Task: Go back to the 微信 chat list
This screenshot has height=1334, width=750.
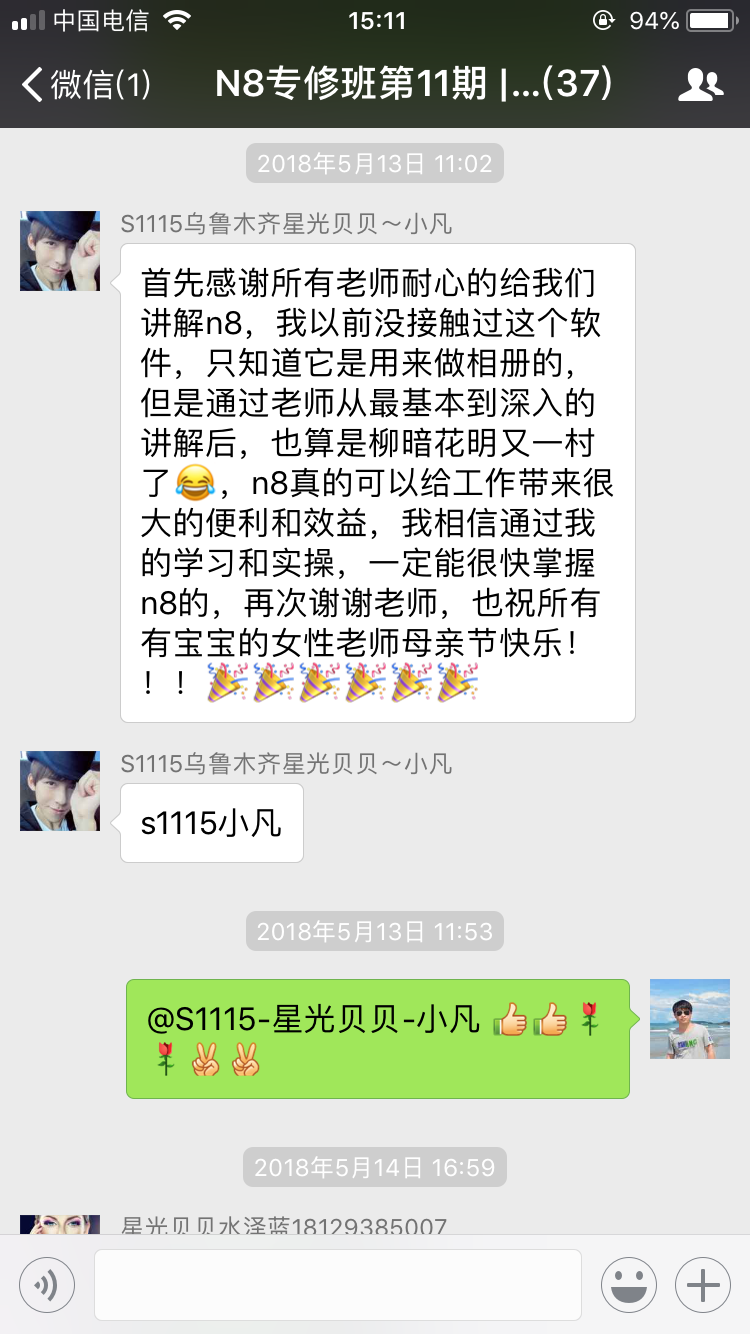Action: click(x=86, y=85)
